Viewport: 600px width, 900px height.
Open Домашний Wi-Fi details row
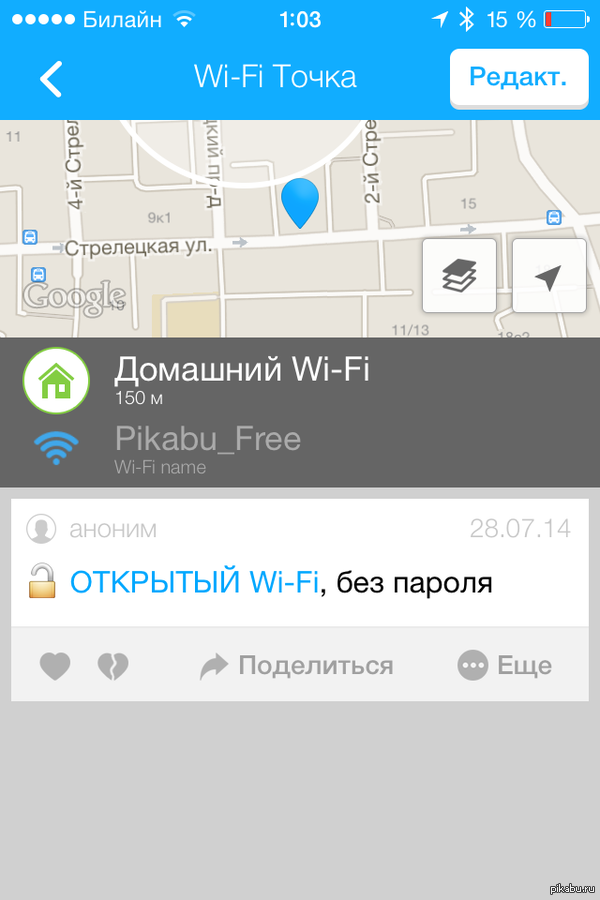click(x=240, y=379)
